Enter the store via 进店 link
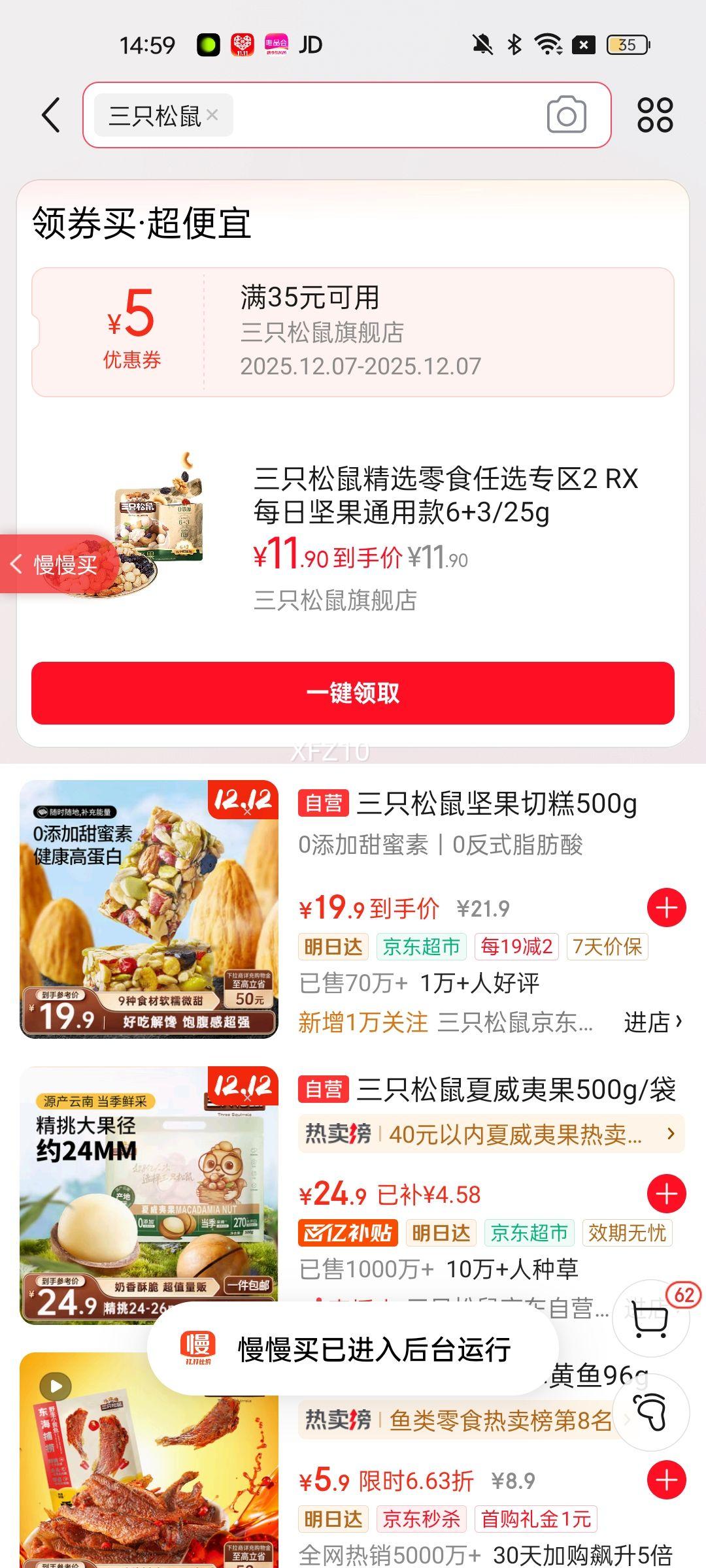 [x=652, y=1022]
